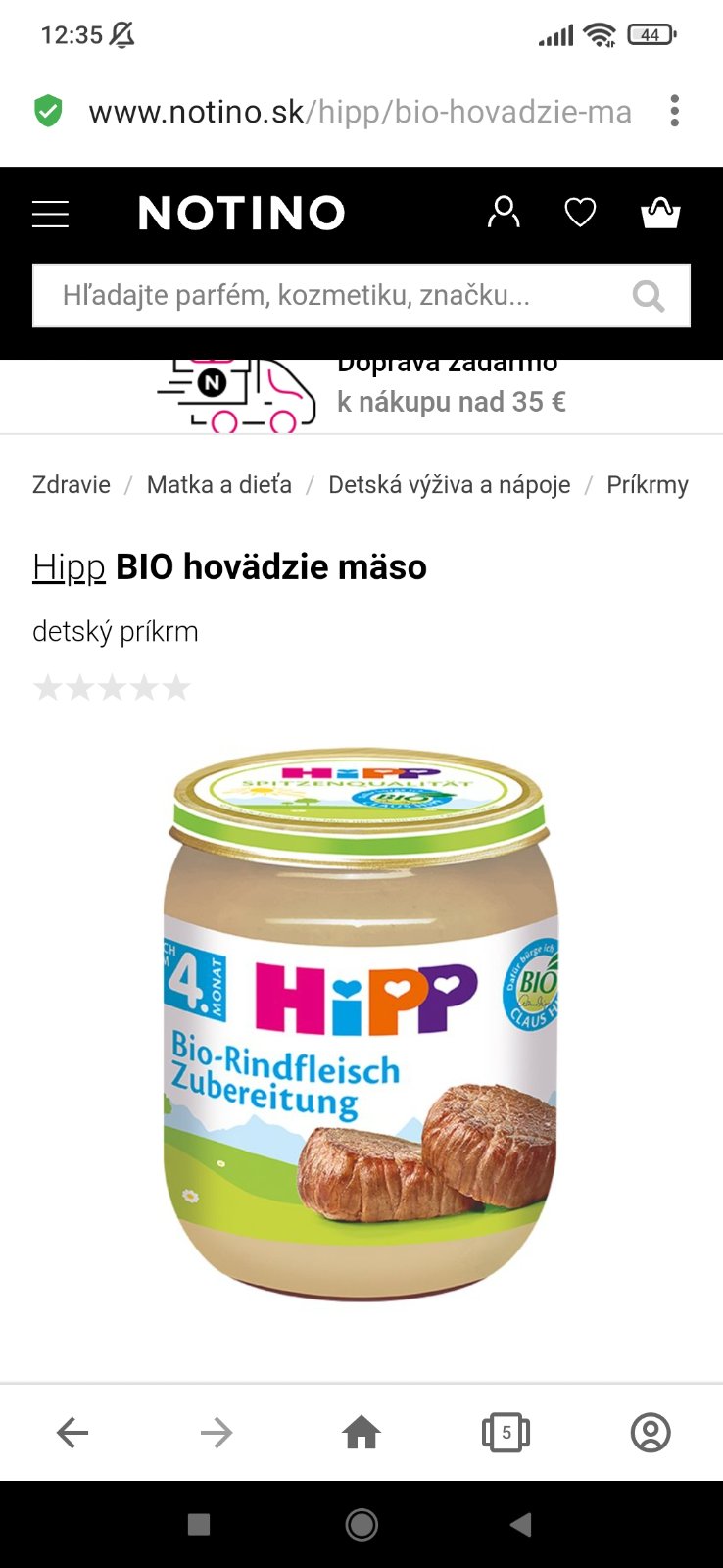View the wishlist heart
Screen dimensions: 723x1568
[580, 212]
